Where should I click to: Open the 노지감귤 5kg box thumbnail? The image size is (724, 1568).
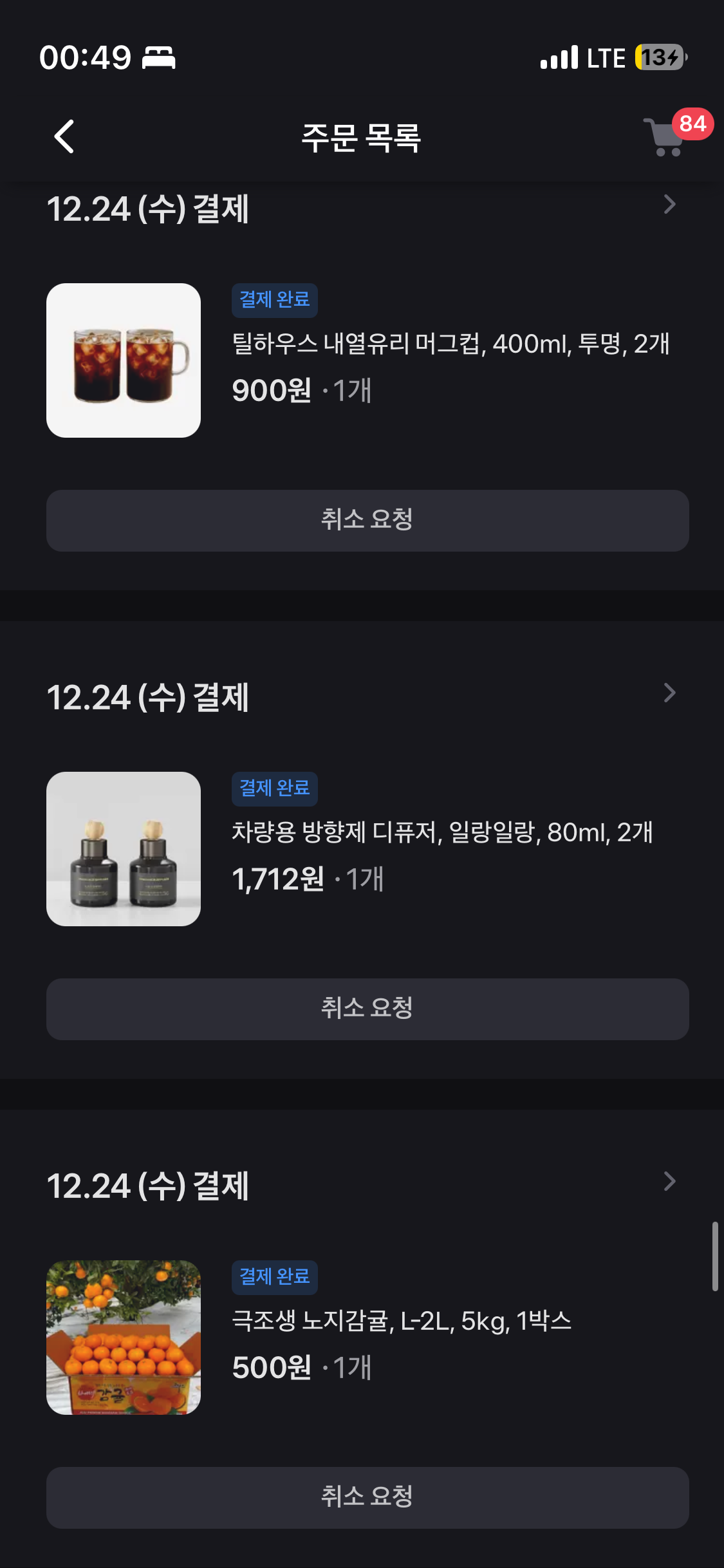(x=124, y=1338)
